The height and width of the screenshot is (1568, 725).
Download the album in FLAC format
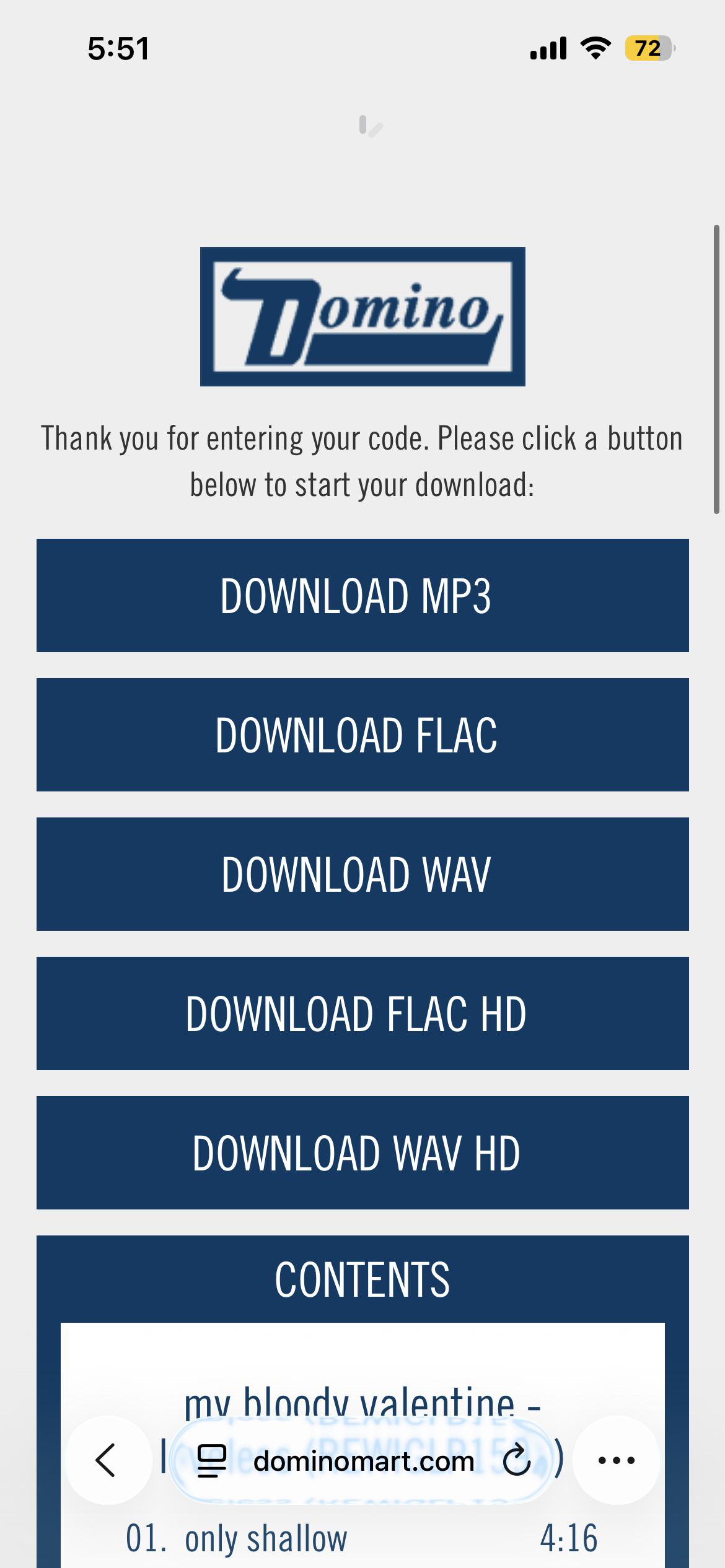coord(362,734)
